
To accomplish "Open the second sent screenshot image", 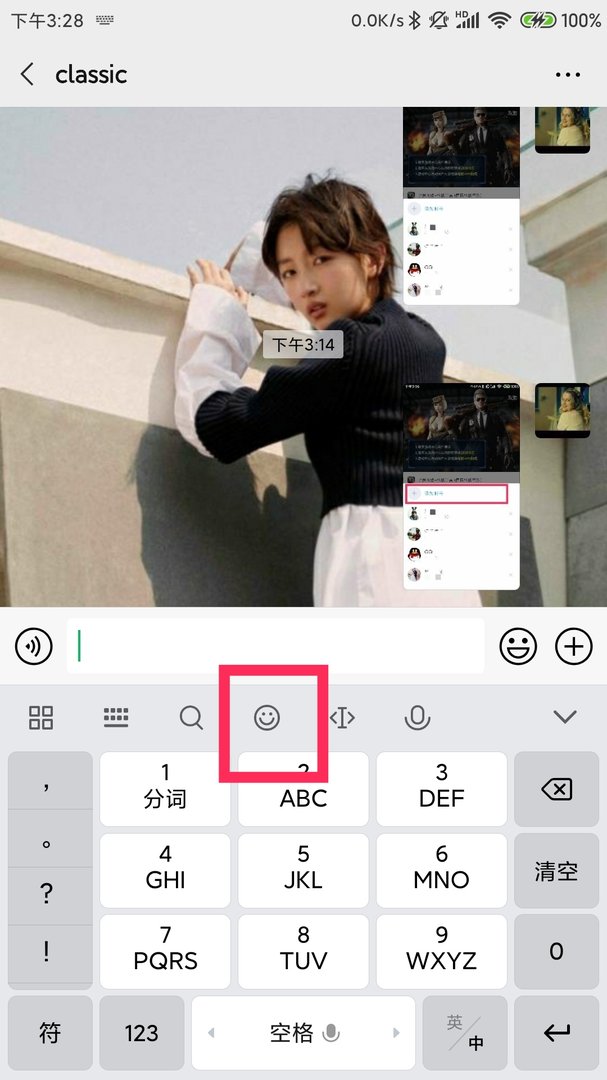I will point(461,486).
